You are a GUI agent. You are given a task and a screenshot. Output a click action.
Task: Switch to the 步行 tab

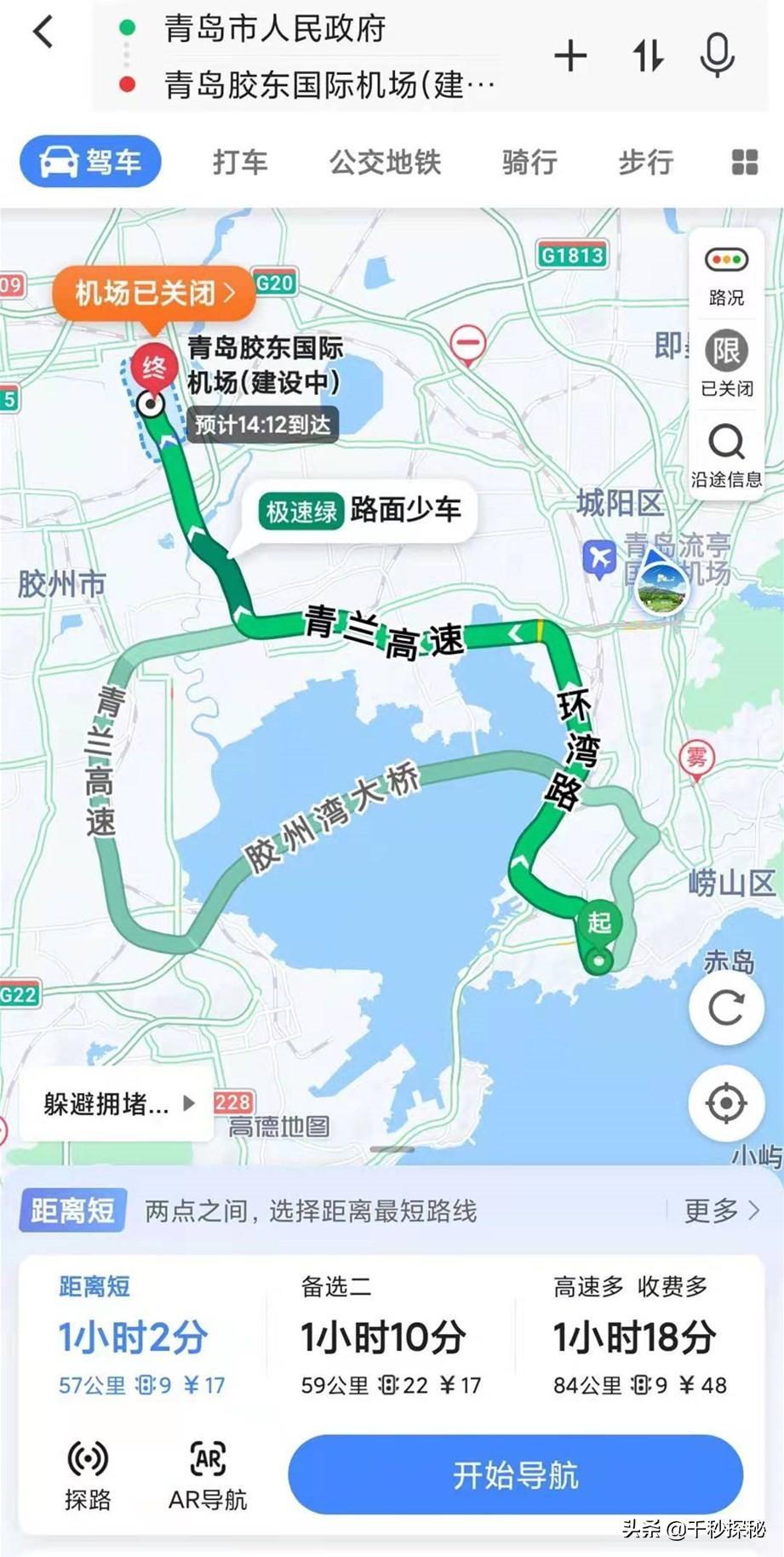(646, 162)
